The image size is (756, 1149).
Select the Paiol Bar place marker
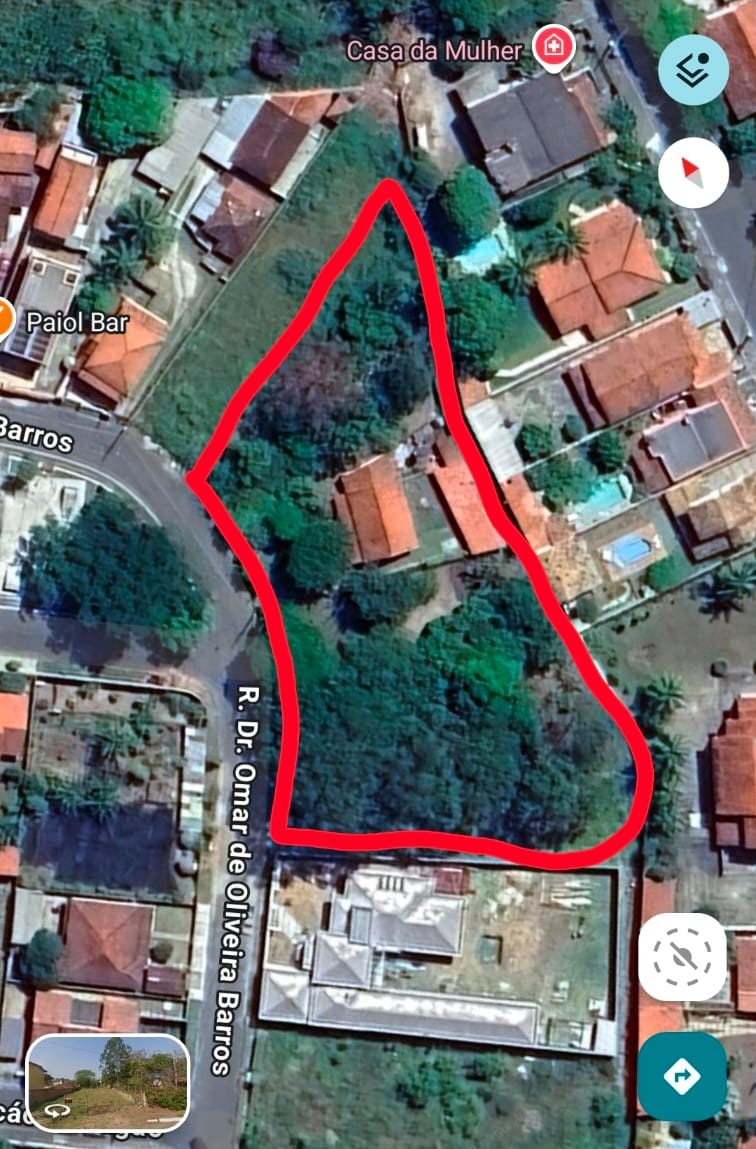click(x=4, y=321)
